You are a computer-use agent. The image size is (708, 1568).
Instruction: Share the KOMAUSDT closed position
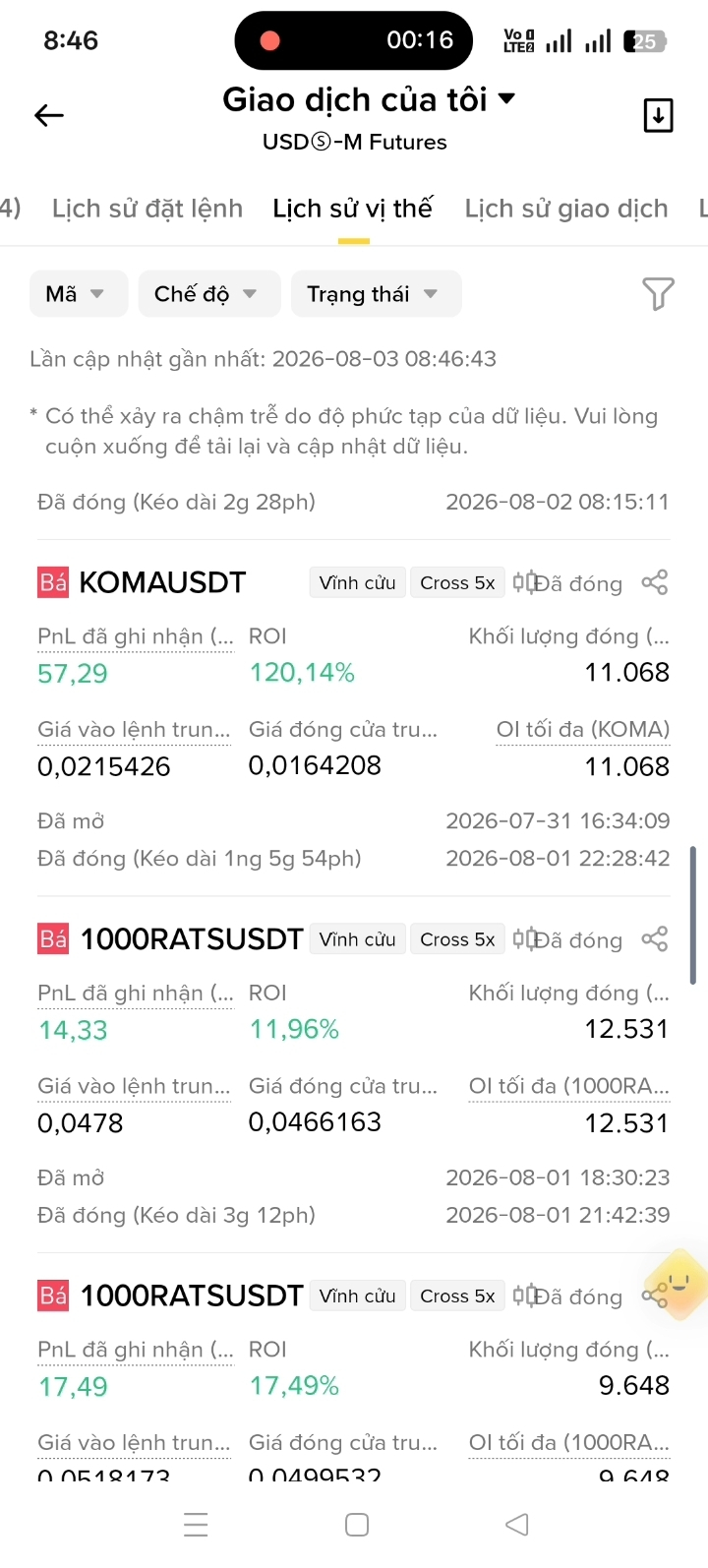coord(655,582)
